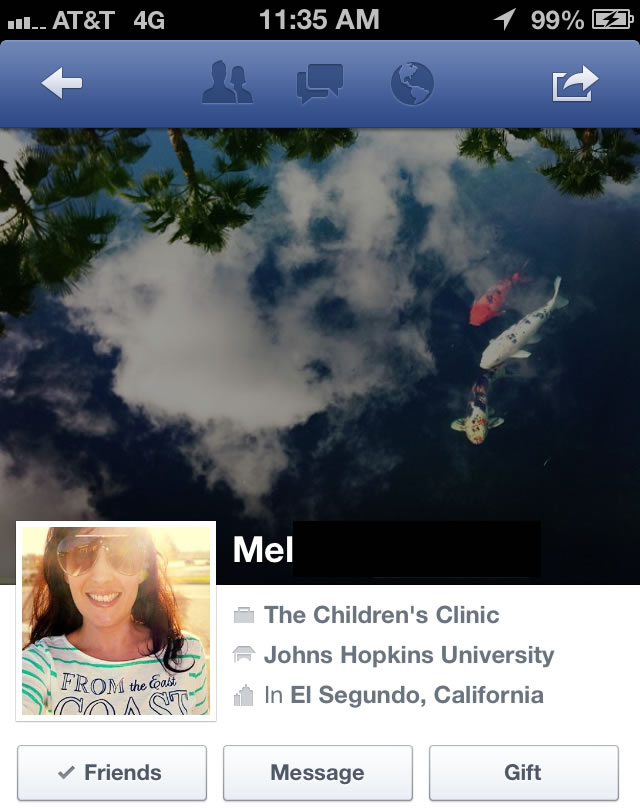640x810 pixels.
Task: Send a Gift to Mel
Action: 523,773
